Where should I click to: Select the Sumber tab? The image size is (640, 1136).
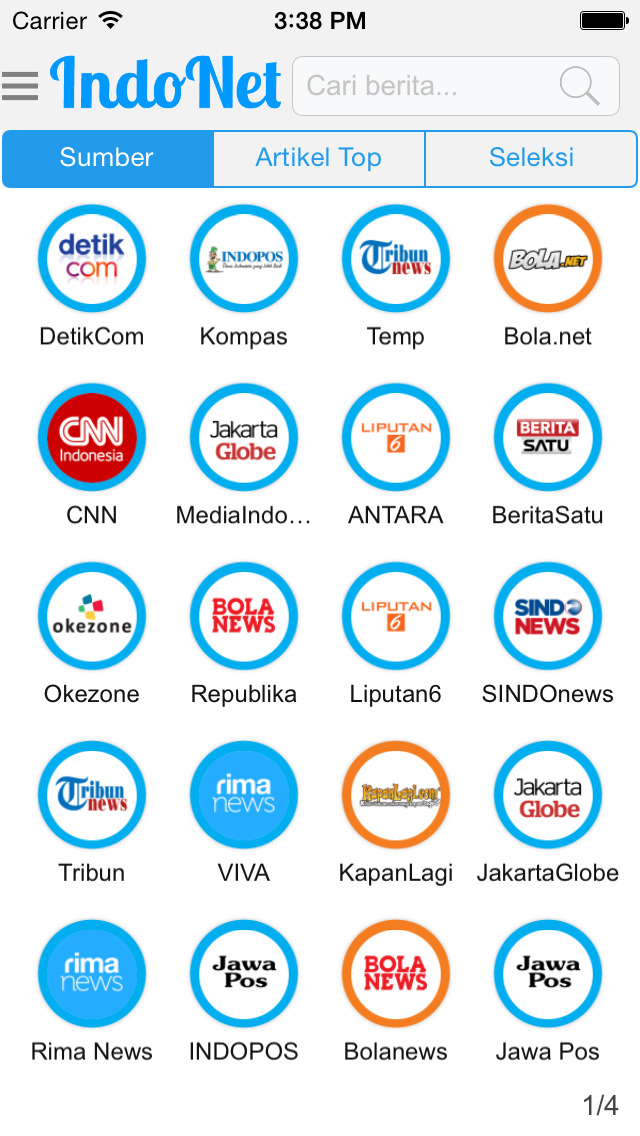click(x=107, y=158)
